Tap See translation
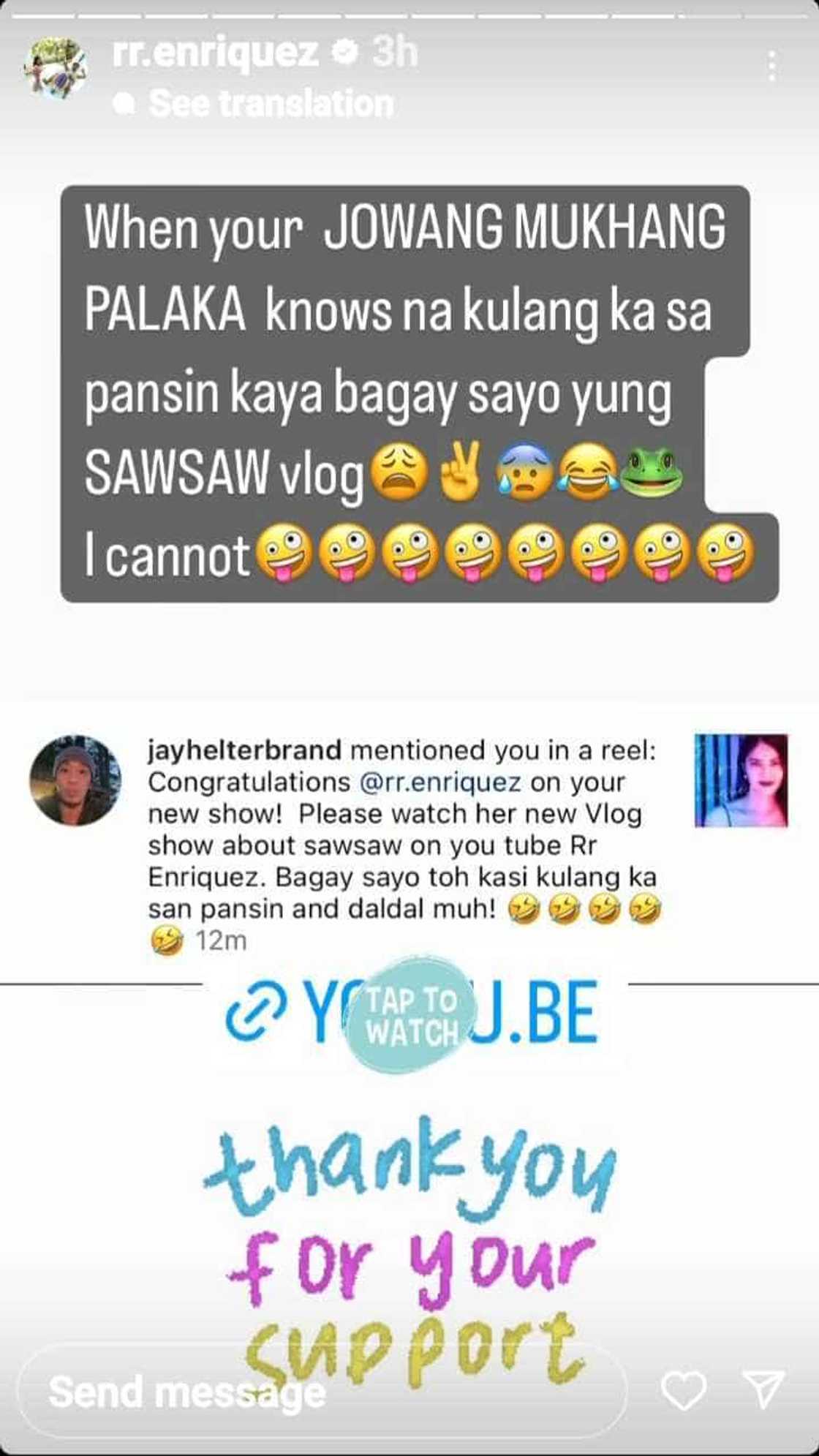The width and height of the screenshot is (819, 1456). 271,103
